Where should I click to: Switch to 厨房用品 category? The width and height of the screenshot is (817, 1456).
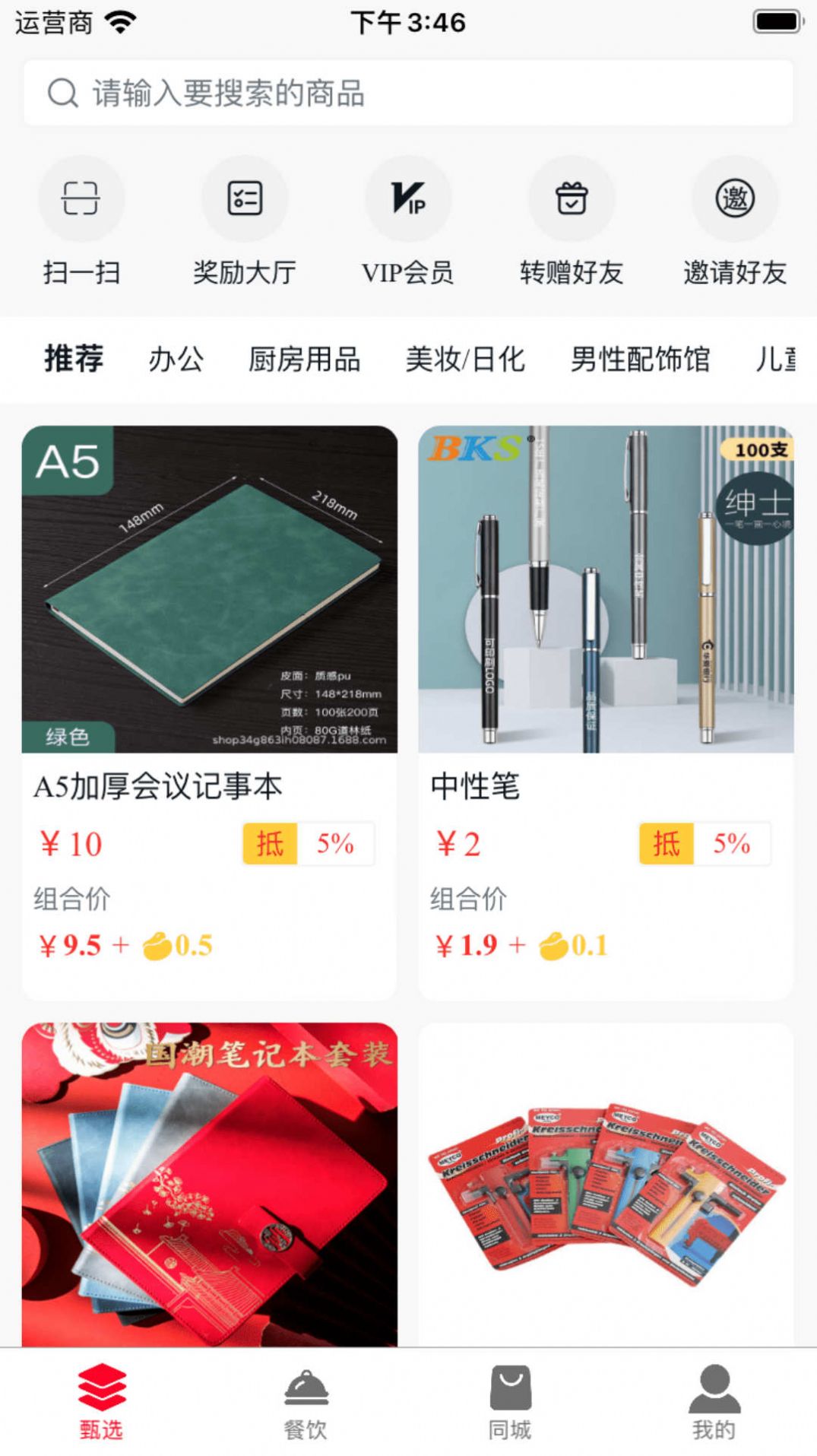[304, 359]
